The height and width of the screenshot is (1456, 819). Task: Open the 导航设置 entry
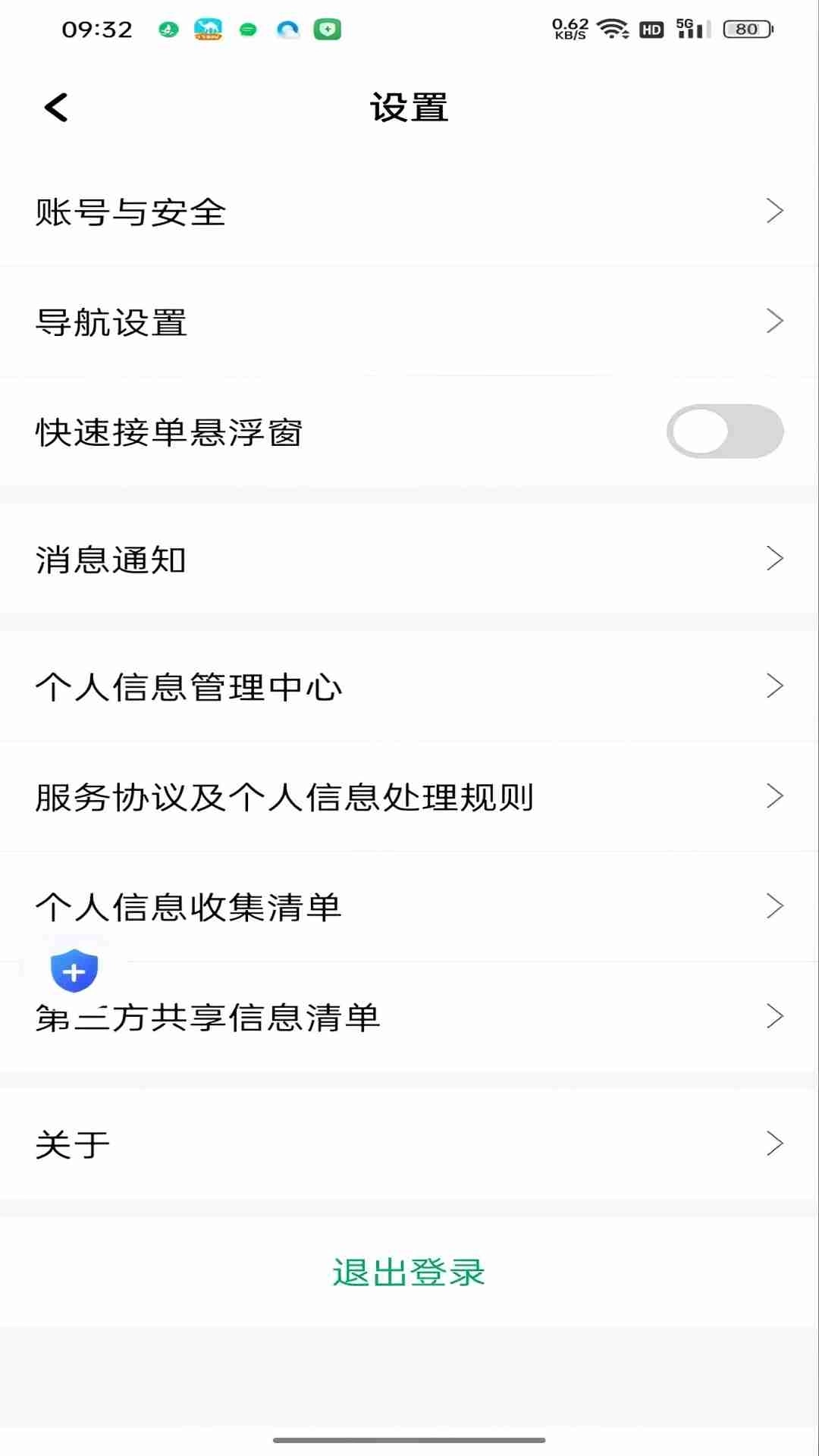409,322
